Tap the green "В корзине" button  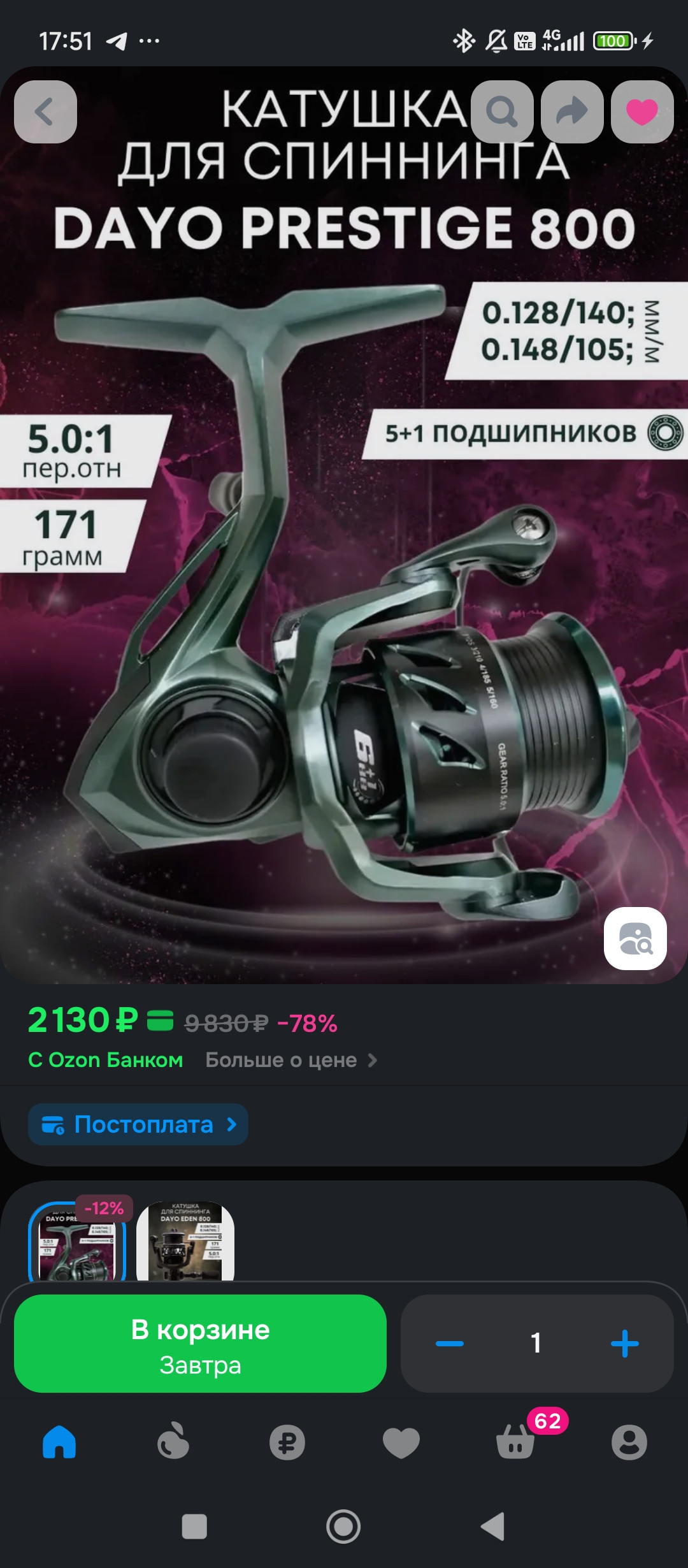click(200, 1344)
